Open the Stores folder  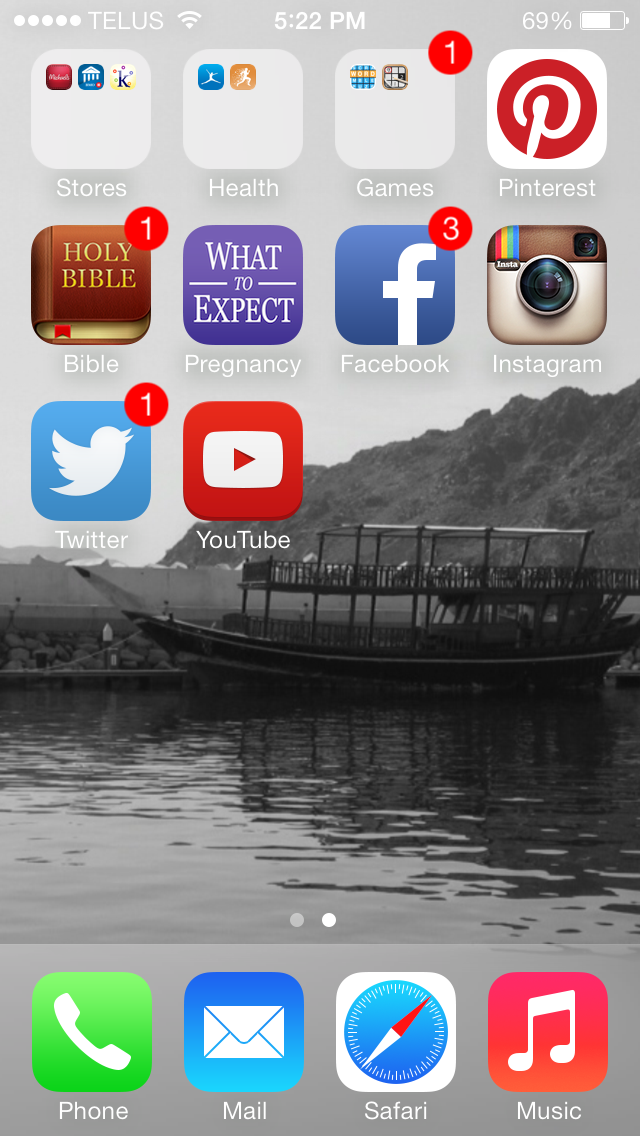[91, 109]
